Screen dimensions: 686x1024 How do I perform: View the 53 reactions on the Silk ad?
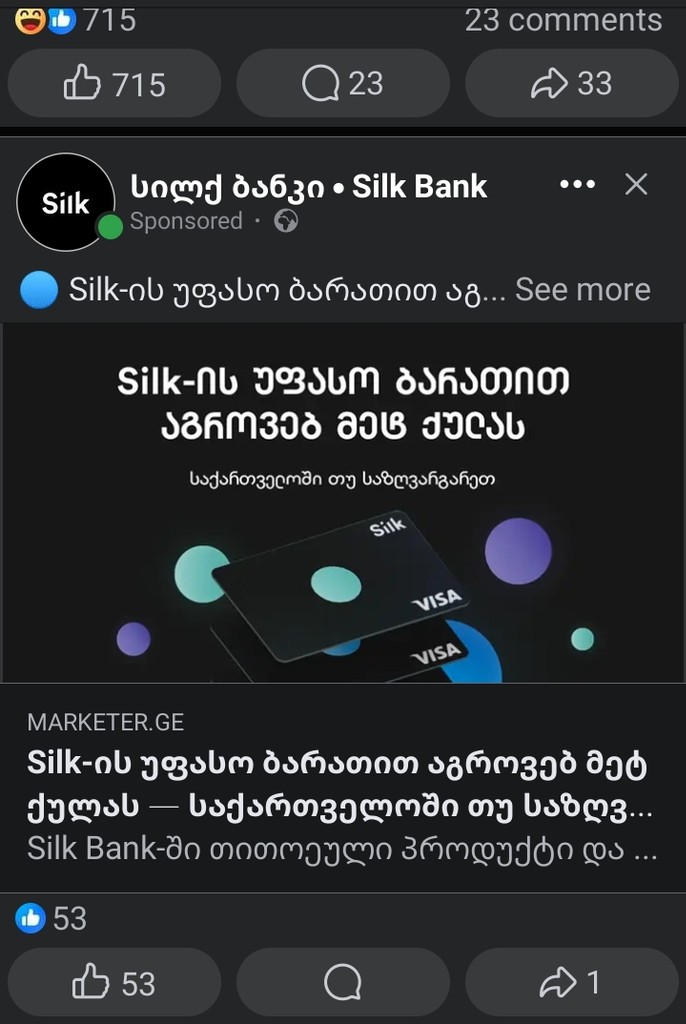(x=52, y=918)
